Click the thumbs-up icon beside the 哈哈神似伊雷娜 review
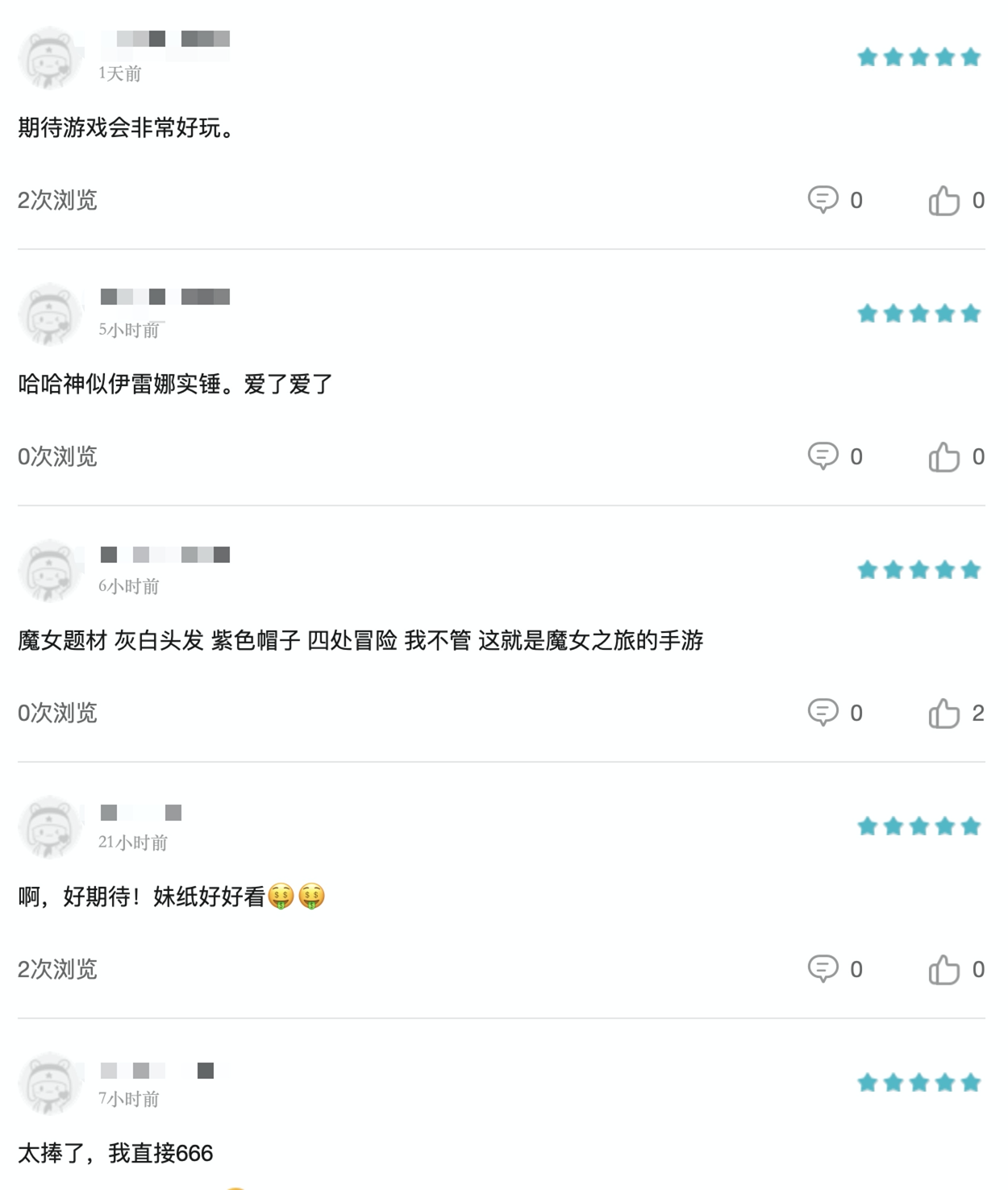1008x1190 pixels. click(x=943, y=457)
